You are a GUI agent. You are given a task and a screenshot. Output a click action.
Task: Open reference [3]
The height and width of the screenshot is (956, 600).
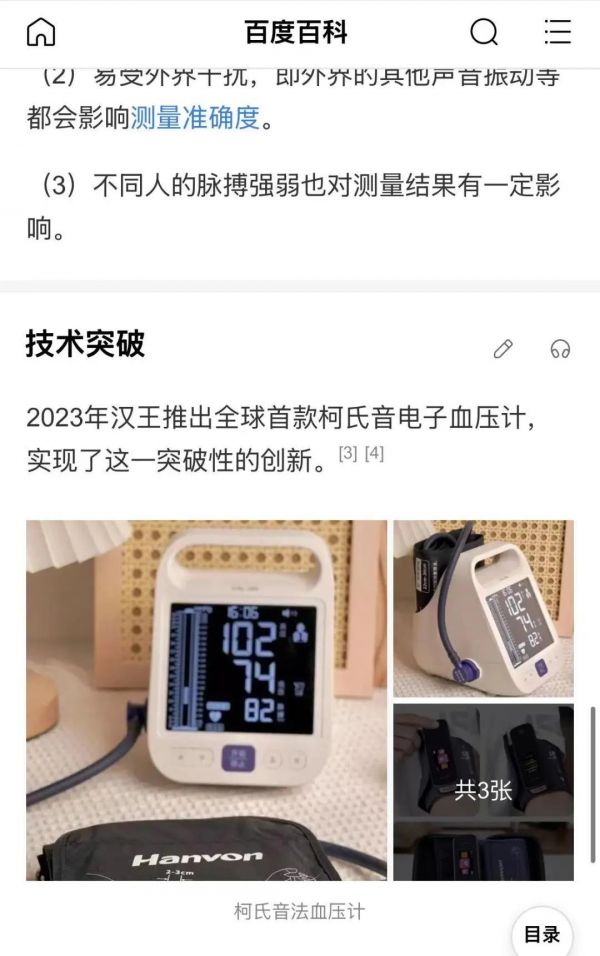348,453
